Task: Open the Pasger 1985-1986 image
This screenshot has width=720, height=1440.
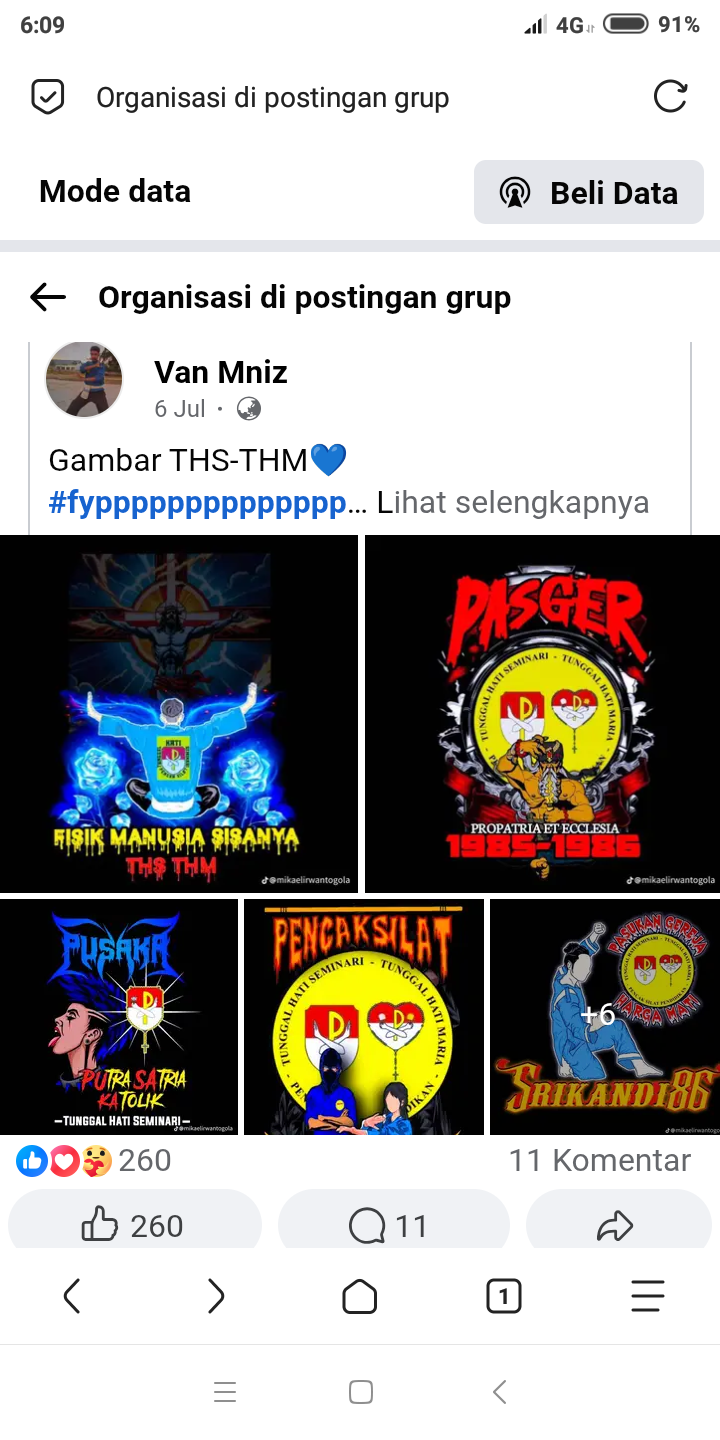Action: click(x=542, y=713)
